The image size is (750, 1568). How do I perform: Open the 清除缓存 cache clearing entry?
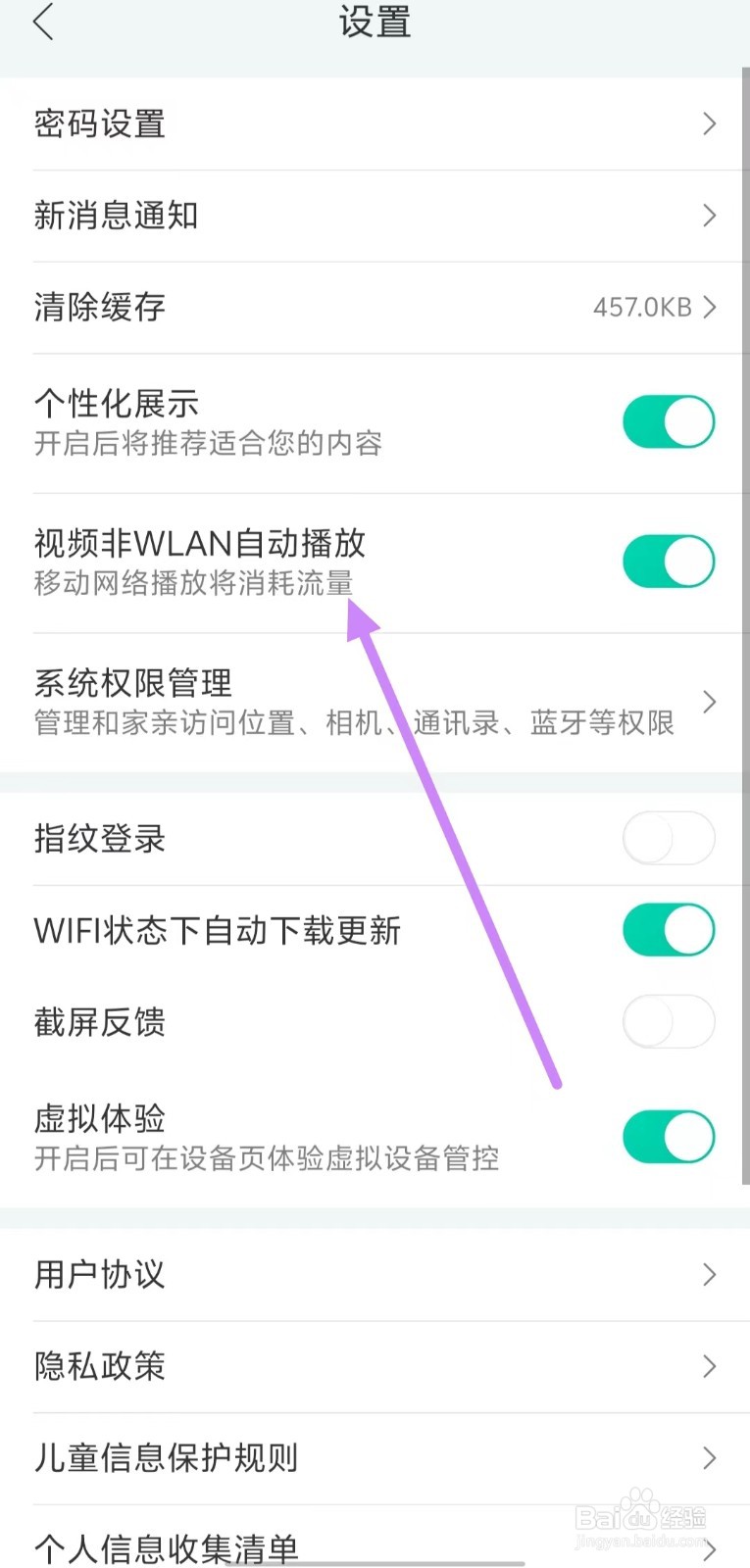click(709, 307)
